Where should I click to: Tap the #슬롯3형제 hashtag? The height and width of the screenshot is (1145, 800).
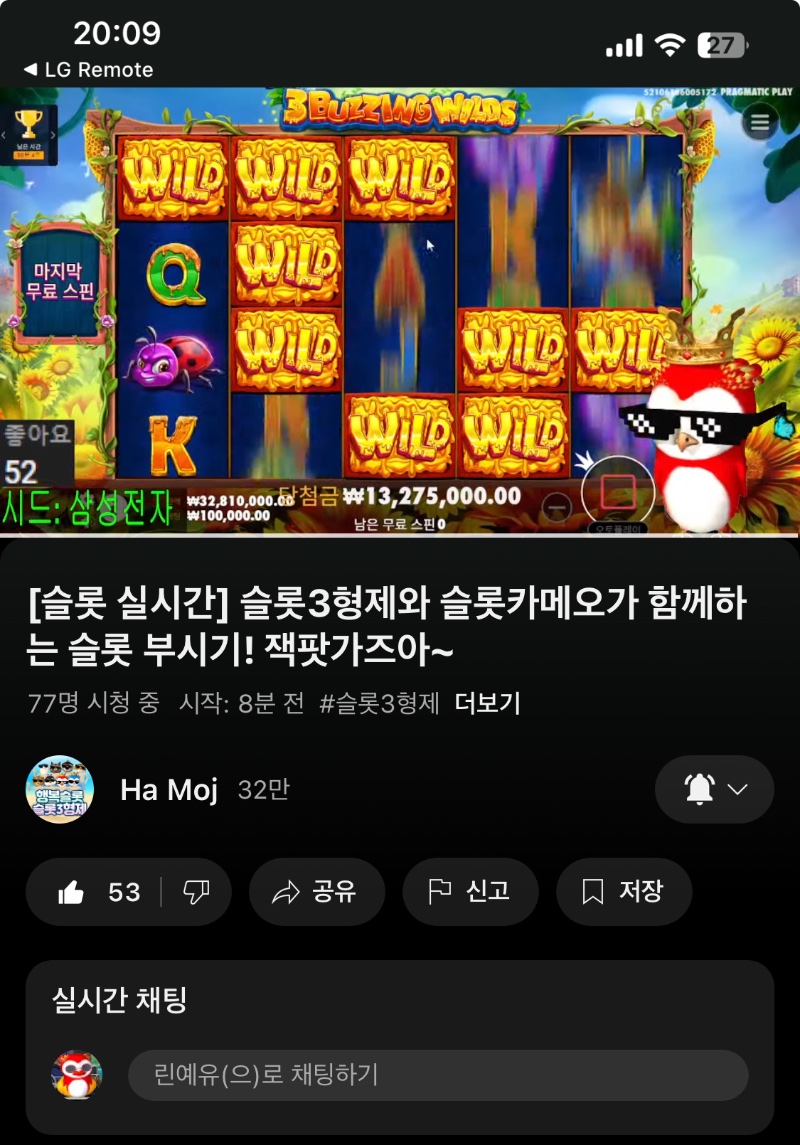click(379, 703)
